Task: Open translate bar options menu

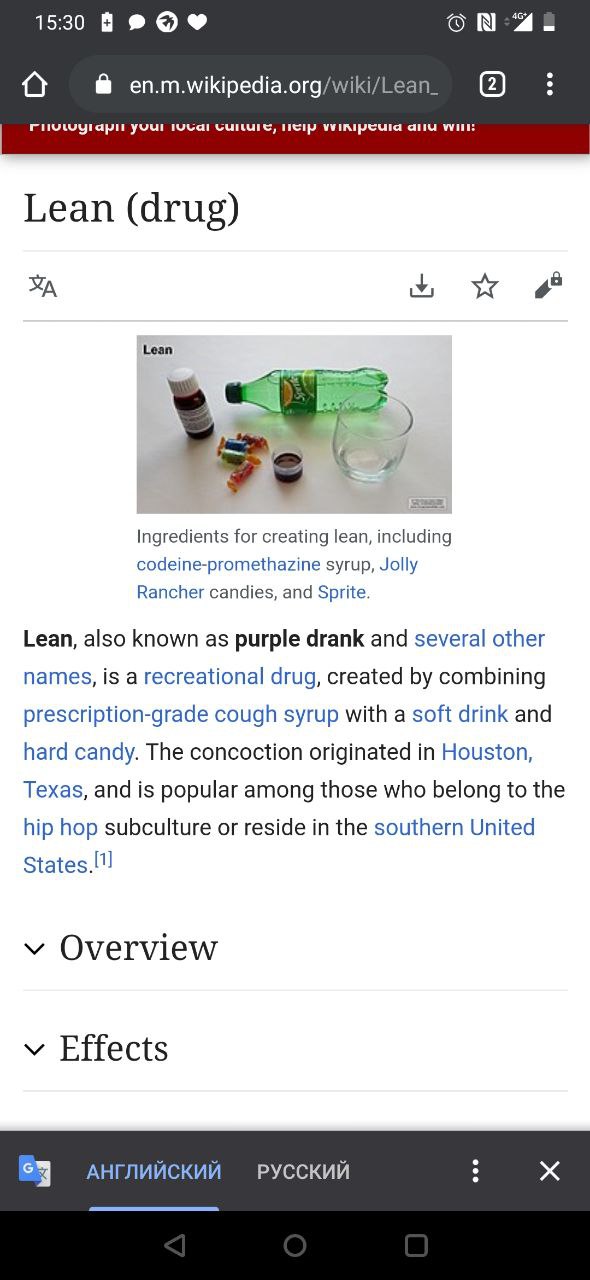Action: [476, 1171]
